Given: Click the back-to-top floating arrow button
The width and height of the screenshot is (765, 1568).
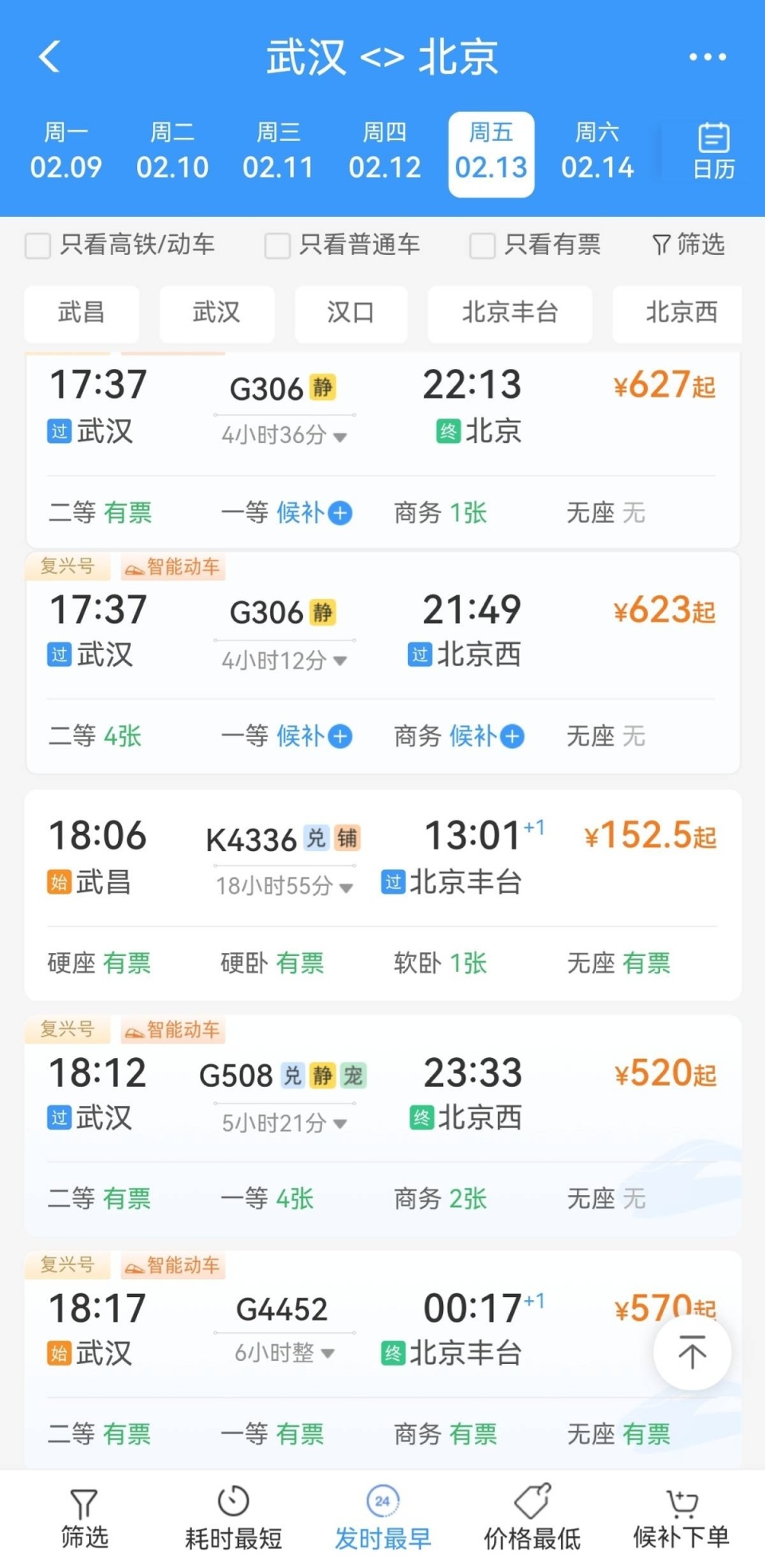Looking at the screenshot, I should (x=692, y=1352).
